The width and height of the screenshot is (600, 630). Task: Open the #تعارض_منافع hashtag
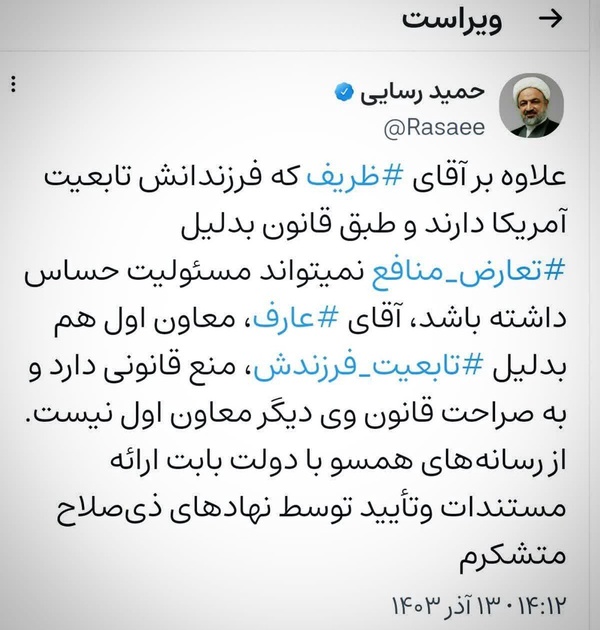point(467,273)
